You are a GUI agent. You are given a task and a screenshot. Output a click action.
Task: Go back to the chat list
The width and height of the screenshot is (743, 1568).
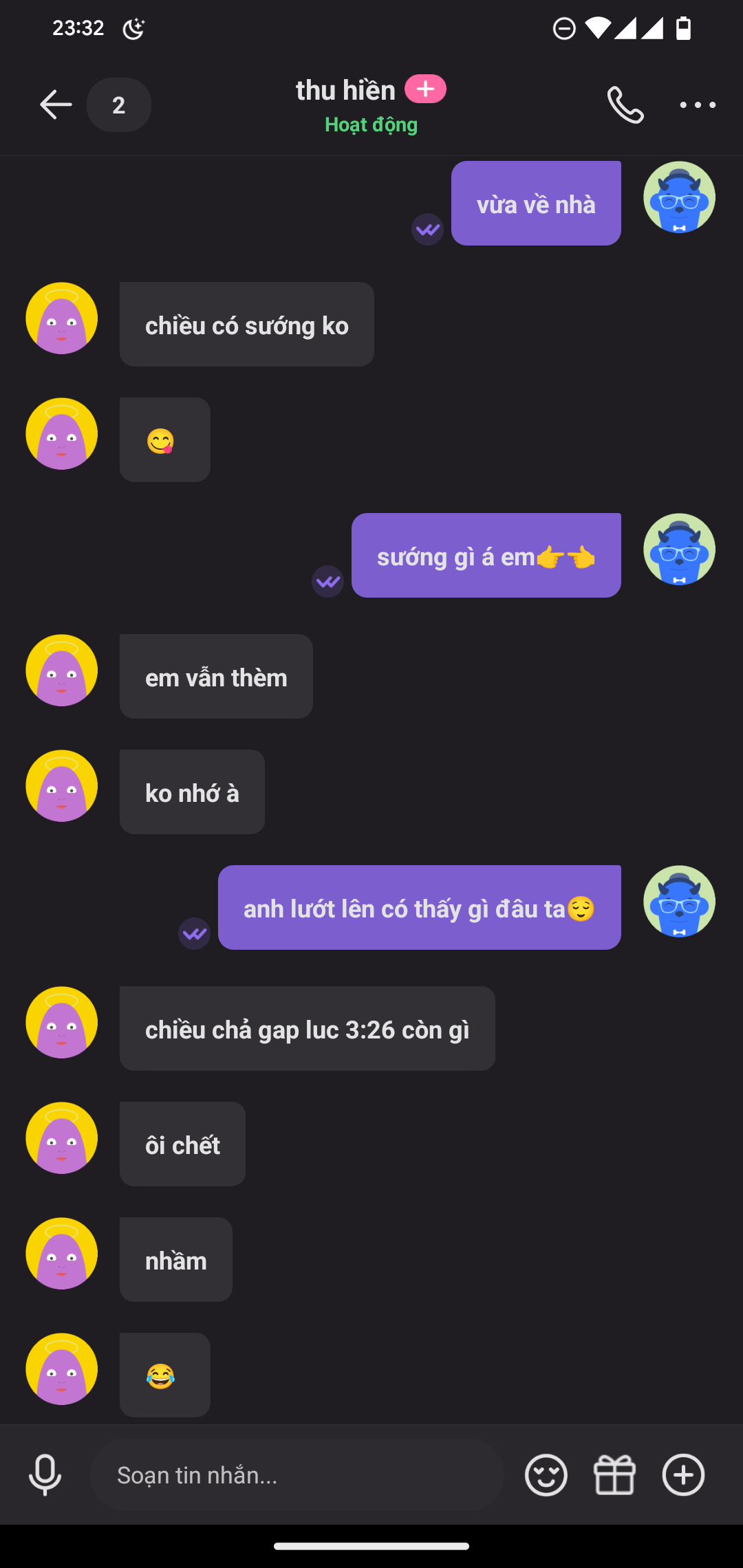[56, 105]
